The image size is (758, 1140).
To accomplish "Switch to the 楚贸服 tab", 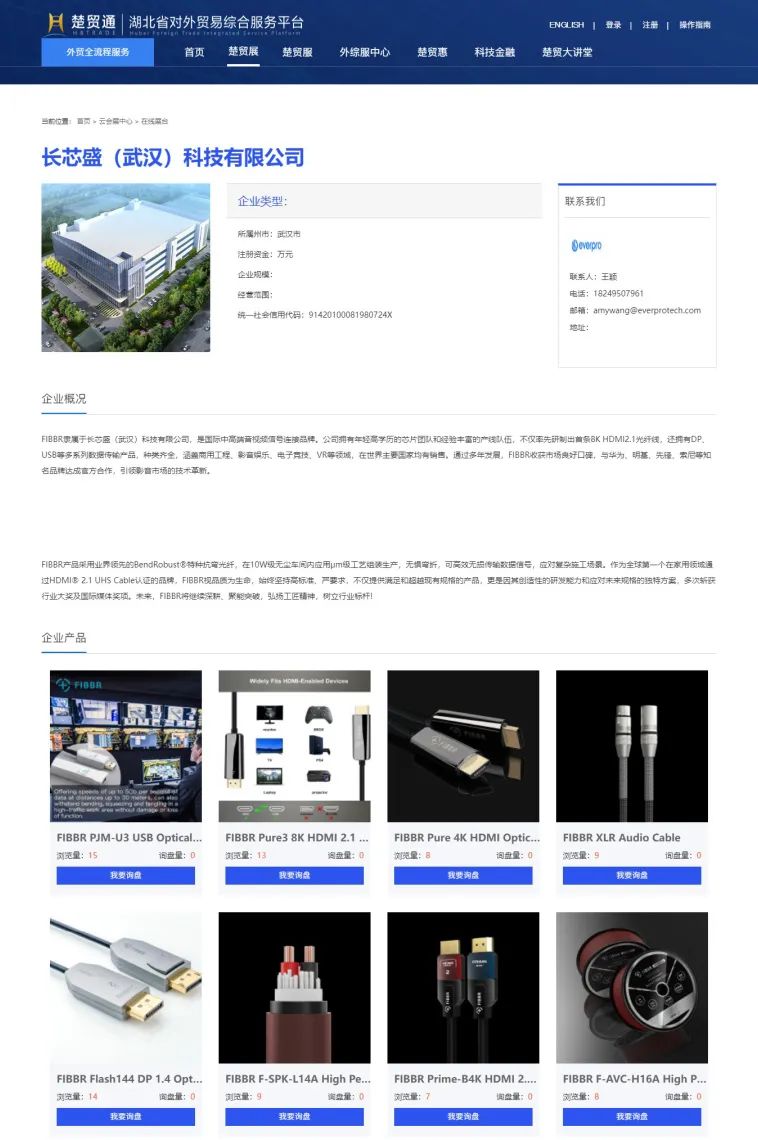I will click(297, 52).
